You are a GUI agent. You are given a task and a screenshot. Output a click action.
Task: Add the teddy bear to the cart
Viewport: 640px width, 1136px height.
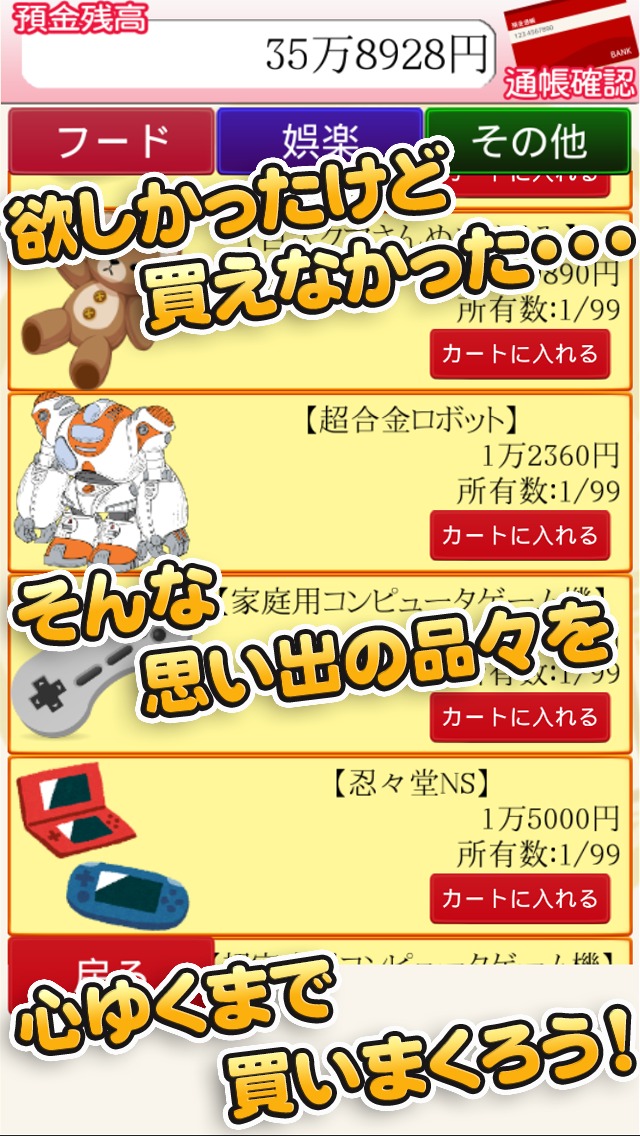[x=520, y=354]
